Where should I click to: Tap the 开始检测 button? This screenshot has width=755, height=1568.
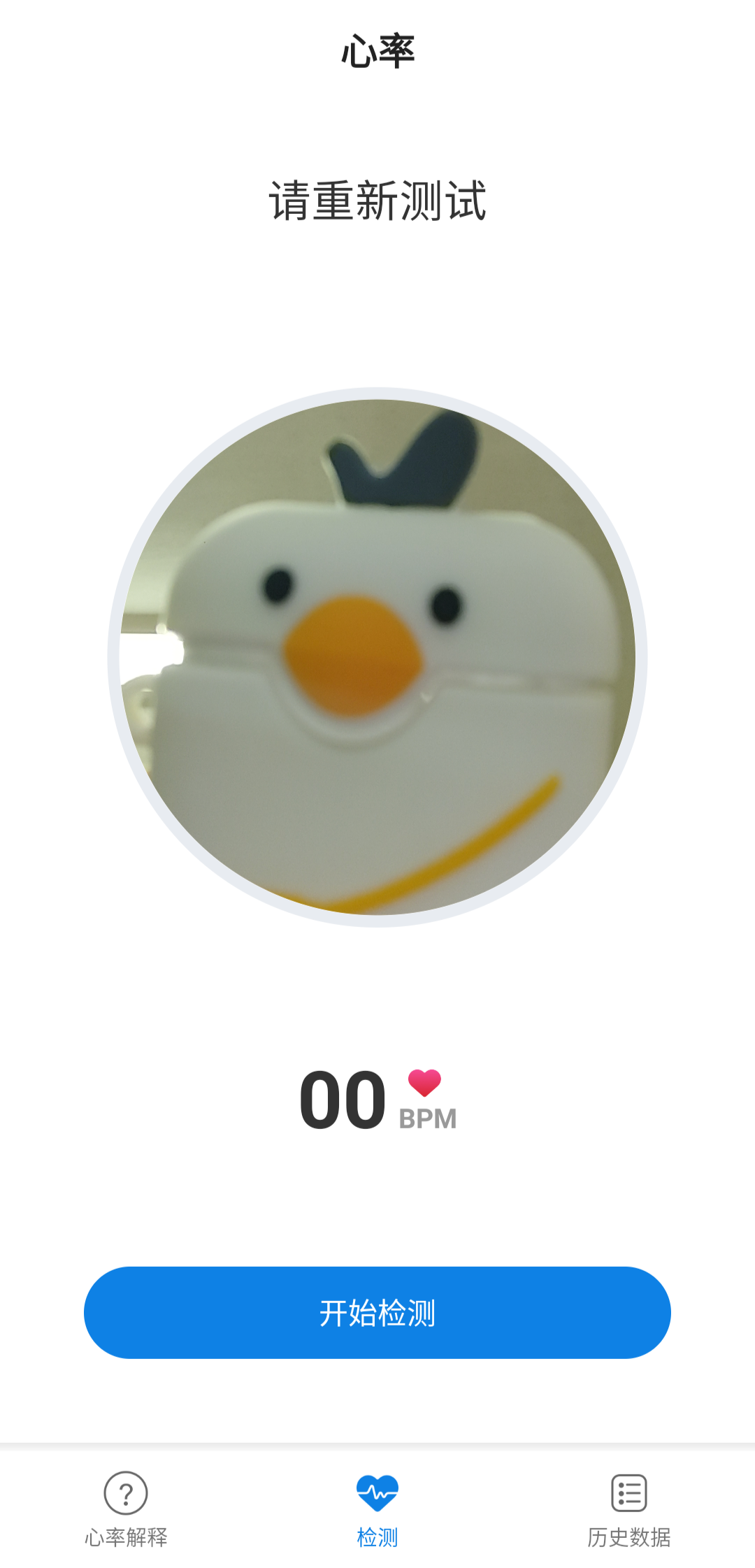pyautogui.click(x=377, y=1312)
